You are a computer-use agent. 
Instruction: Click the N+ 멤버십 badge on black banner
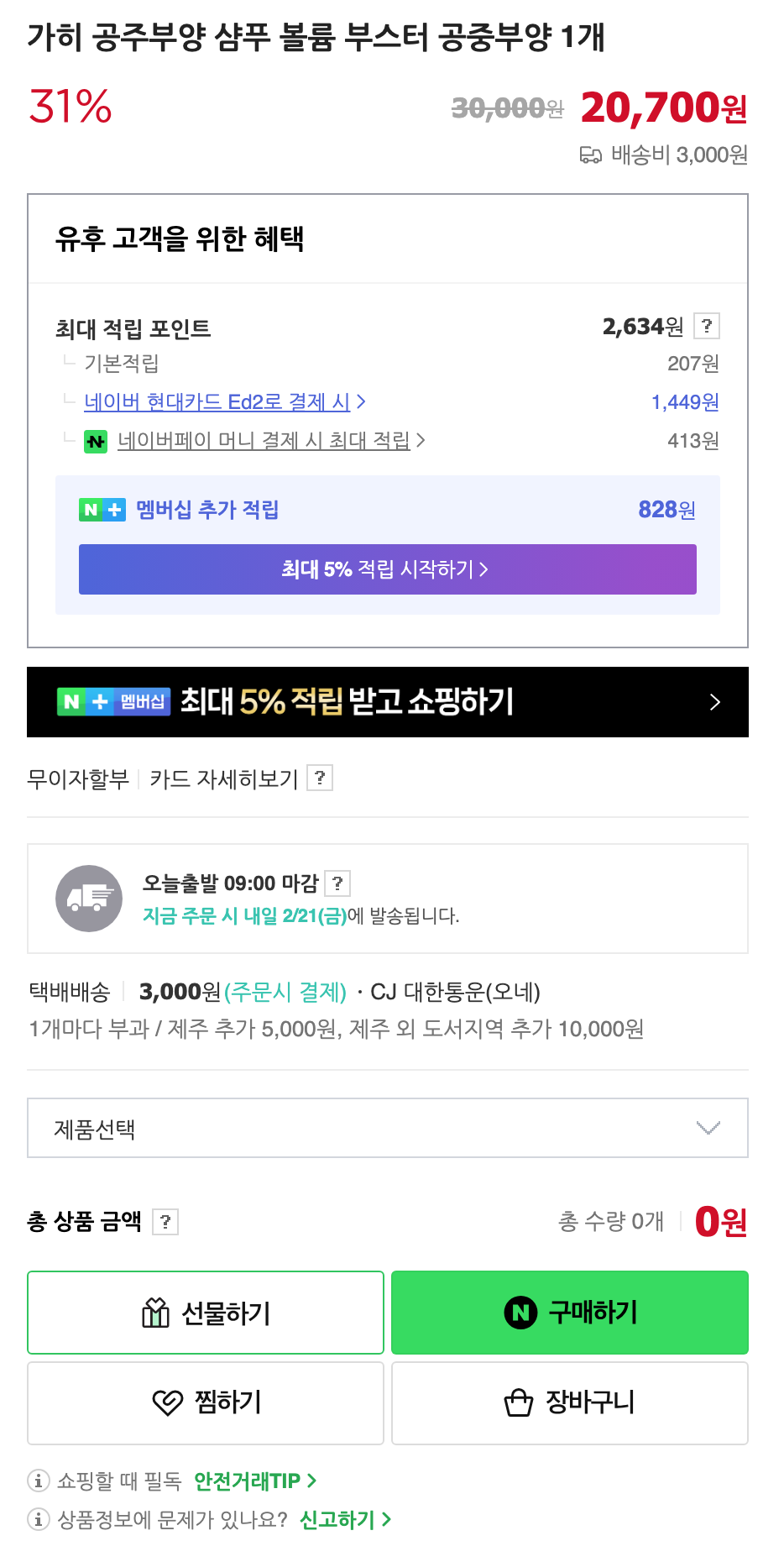click(112, 701)
